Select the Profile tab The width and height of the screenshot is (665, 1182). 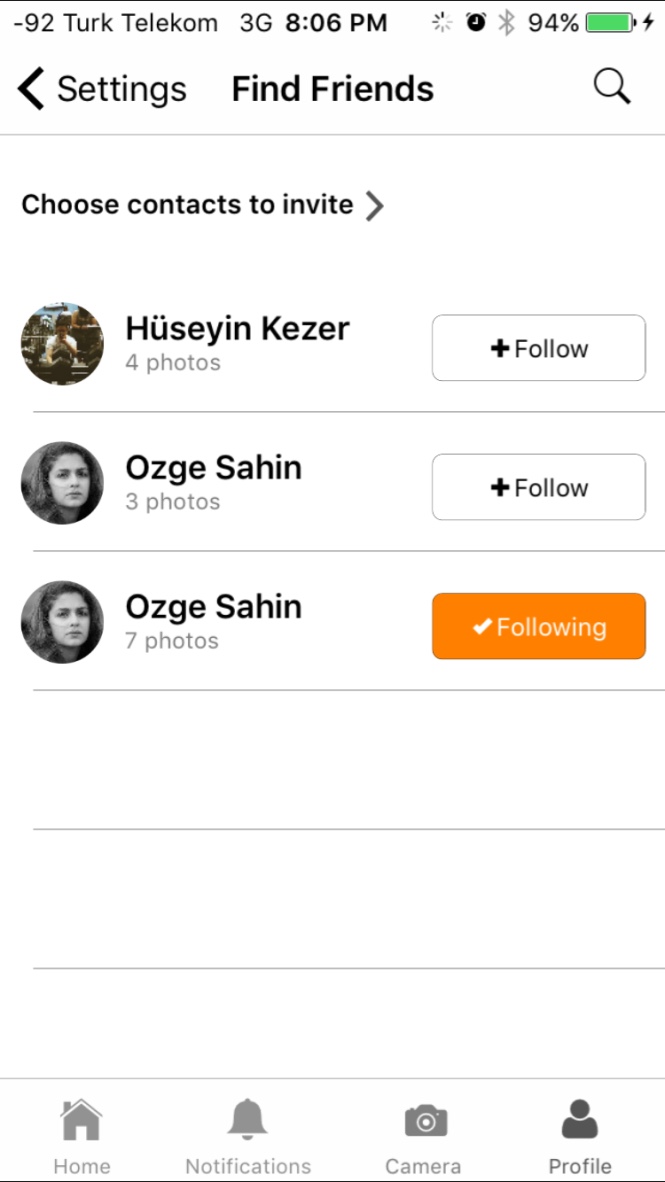click(580, 1136)
